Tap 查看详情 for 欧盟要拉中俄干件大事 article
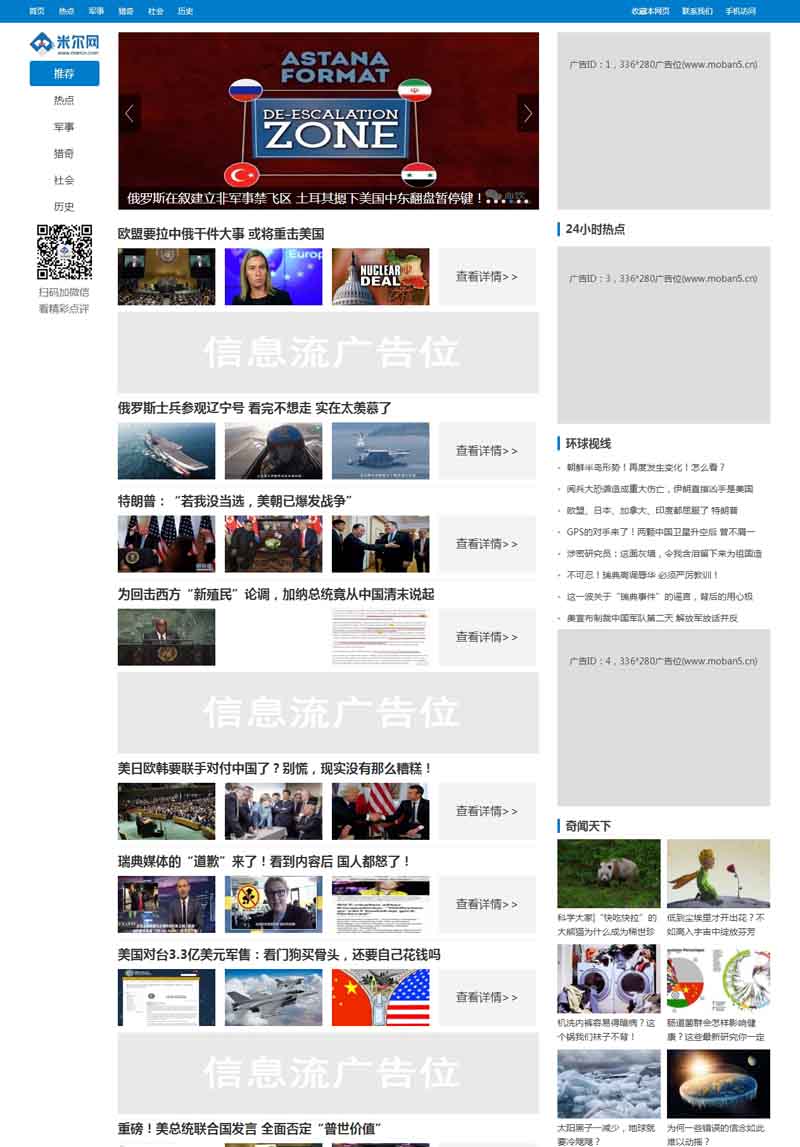This screenshot has height=1147, width=800. coord(487,277)
